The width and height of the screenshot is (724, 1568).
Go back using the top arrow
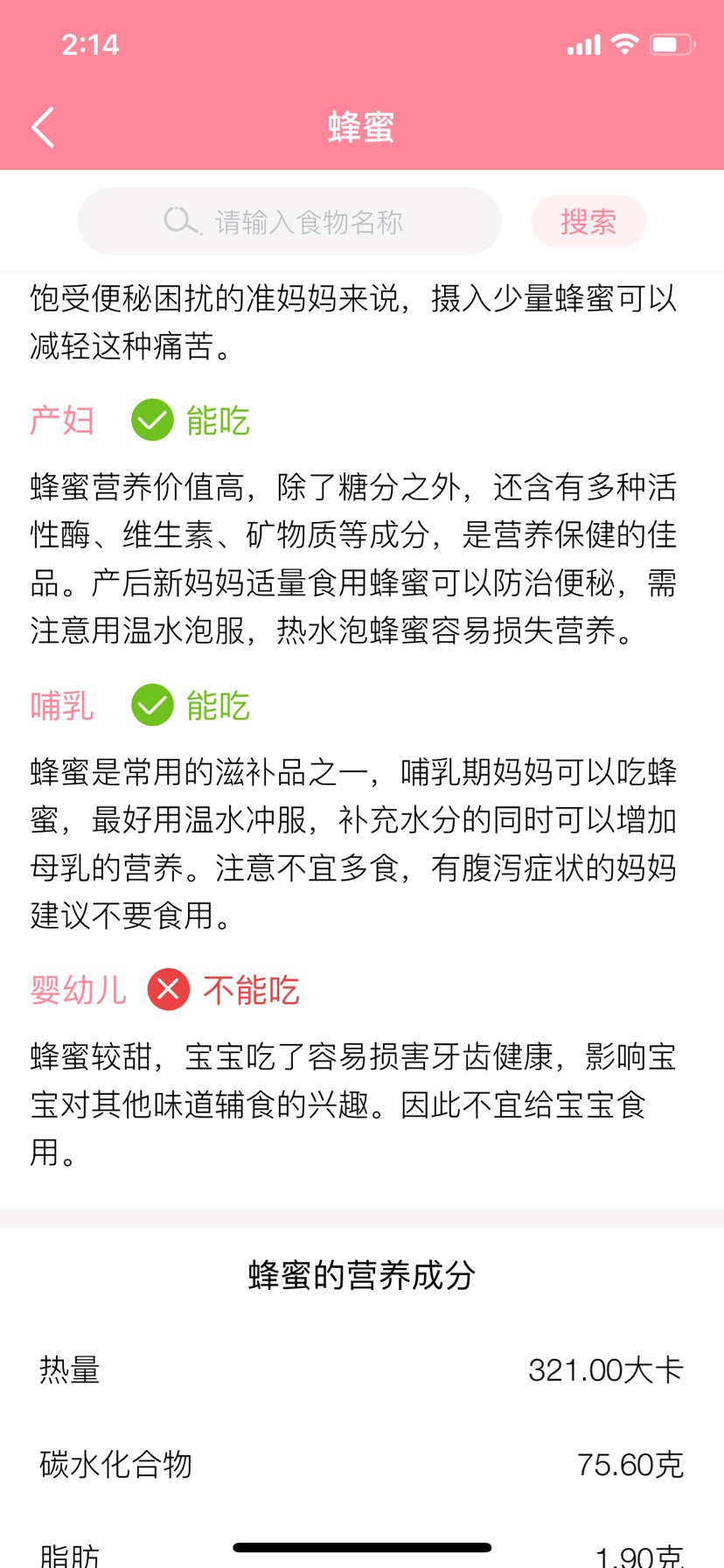click(x=43, y=128)
